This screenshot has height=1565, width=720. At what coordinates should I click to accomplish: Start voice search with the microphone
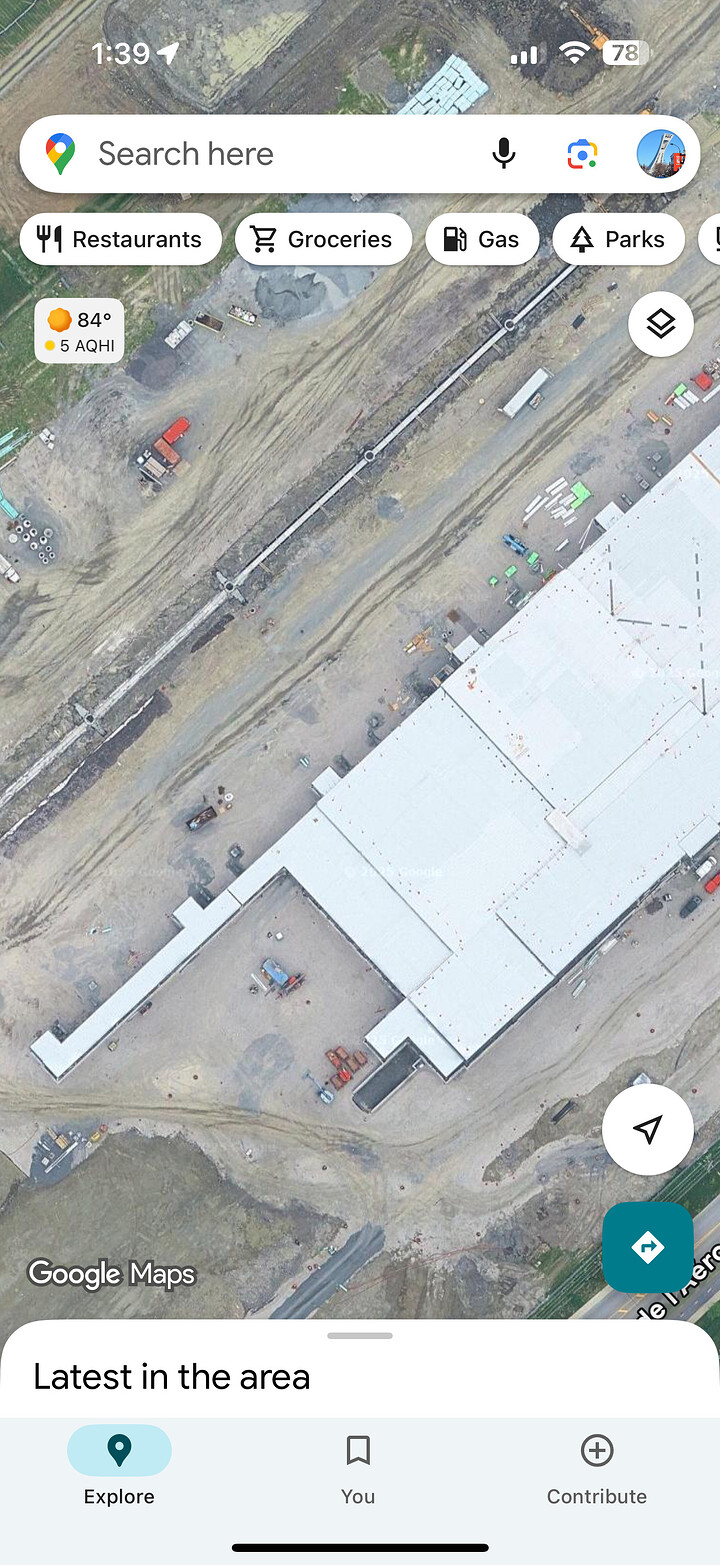504,154
